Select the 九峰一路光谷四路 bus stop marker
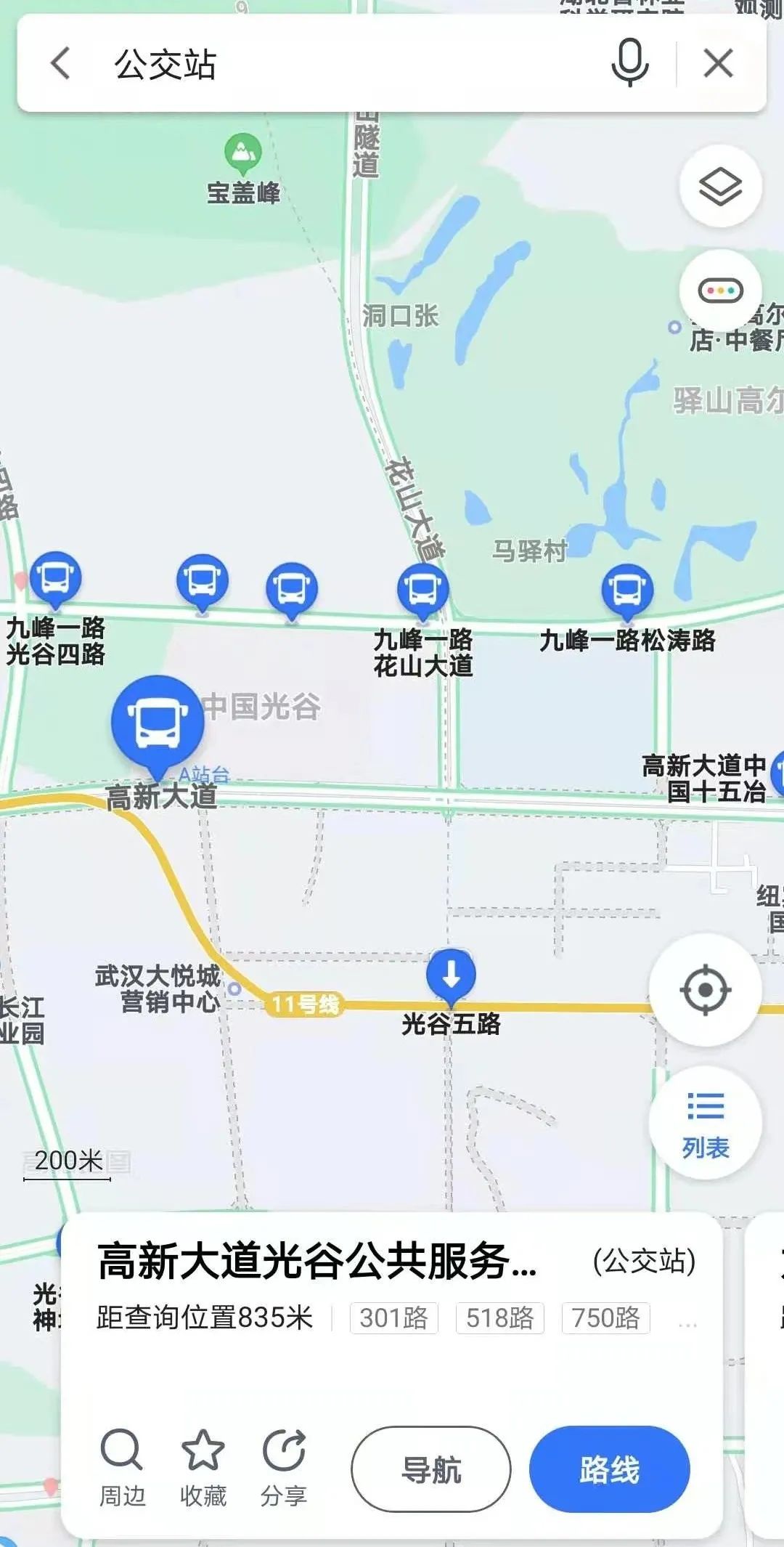 point(55,579)
